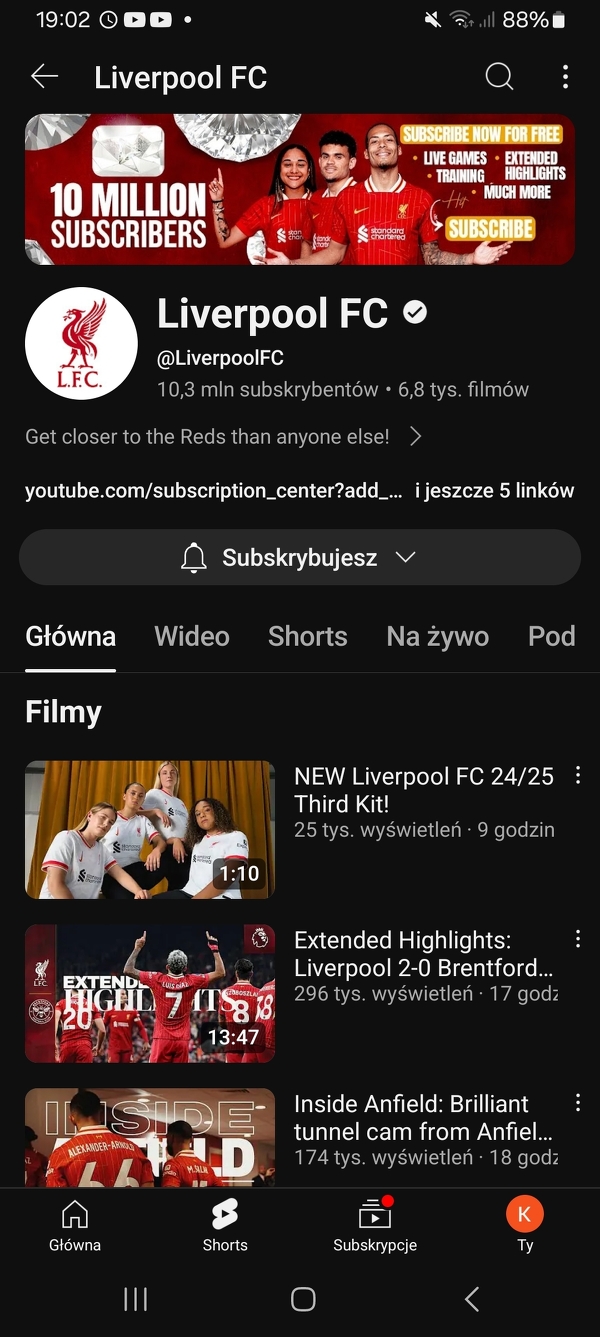Screen dimensions: 600x1337
Task: Switch to the Shorts channel tab
Action: click(308, 636)
